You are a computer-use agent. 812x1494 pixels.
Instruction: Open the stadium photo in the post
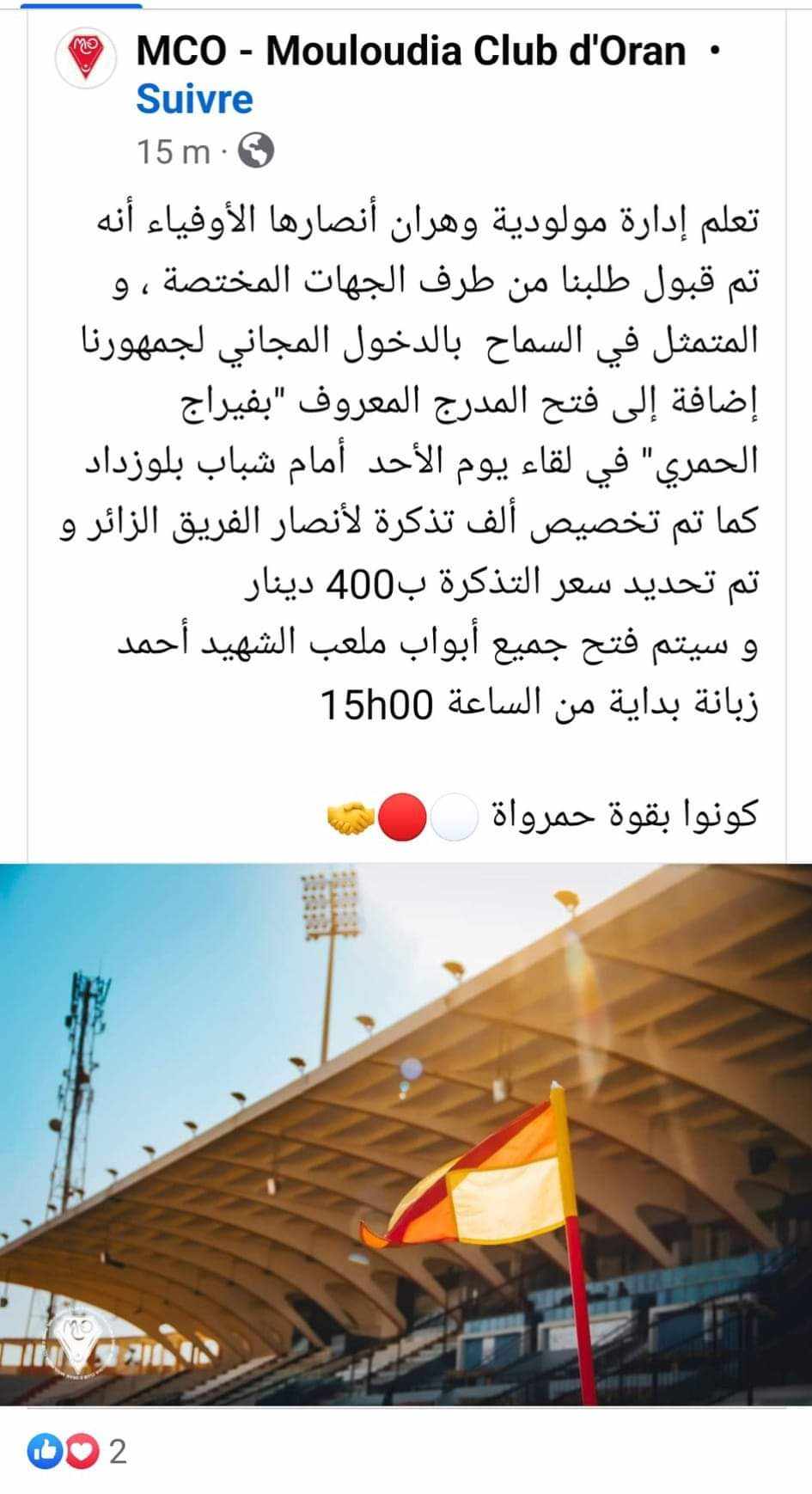pos(406,1133)
